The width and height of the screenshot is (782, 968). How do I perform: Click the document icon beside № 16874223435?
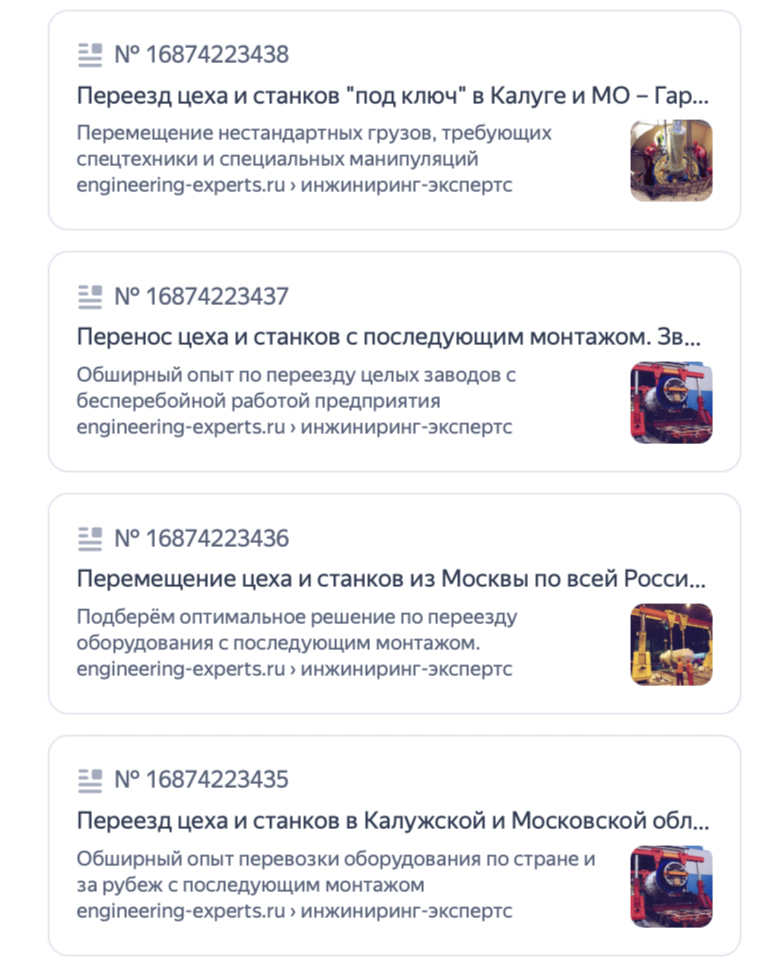(x=91, y=779)
